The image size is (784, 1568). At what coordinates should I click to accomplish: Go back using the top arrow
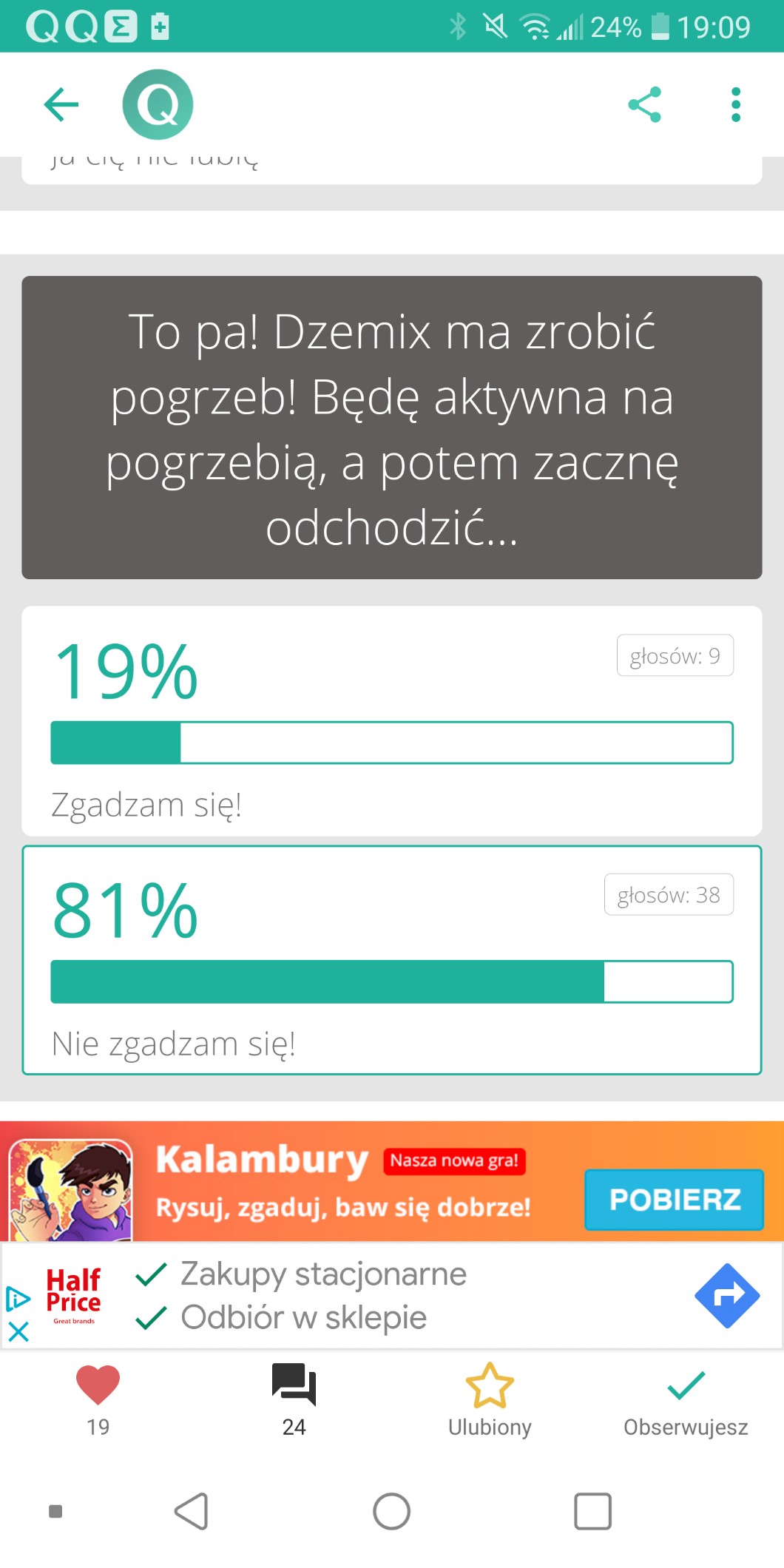61,104
